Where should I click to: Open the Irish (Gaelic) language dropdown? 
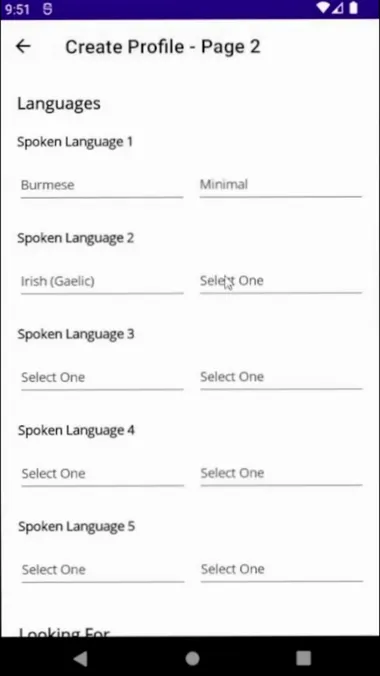click(102, 282)
